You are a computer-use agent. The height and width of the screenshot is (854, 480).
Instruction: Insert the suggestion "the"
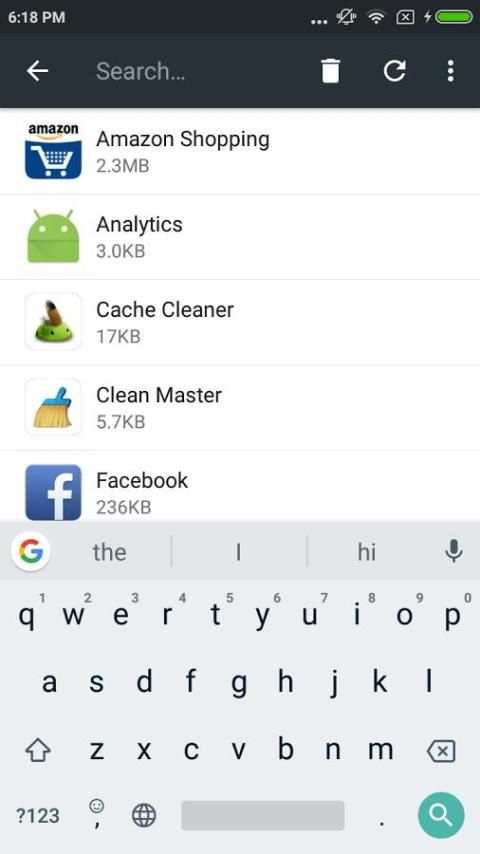click(110, 552)
